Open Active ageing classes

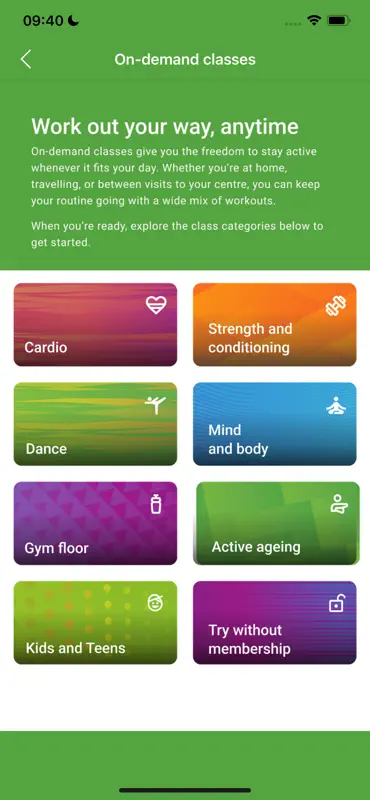[277, 523]
